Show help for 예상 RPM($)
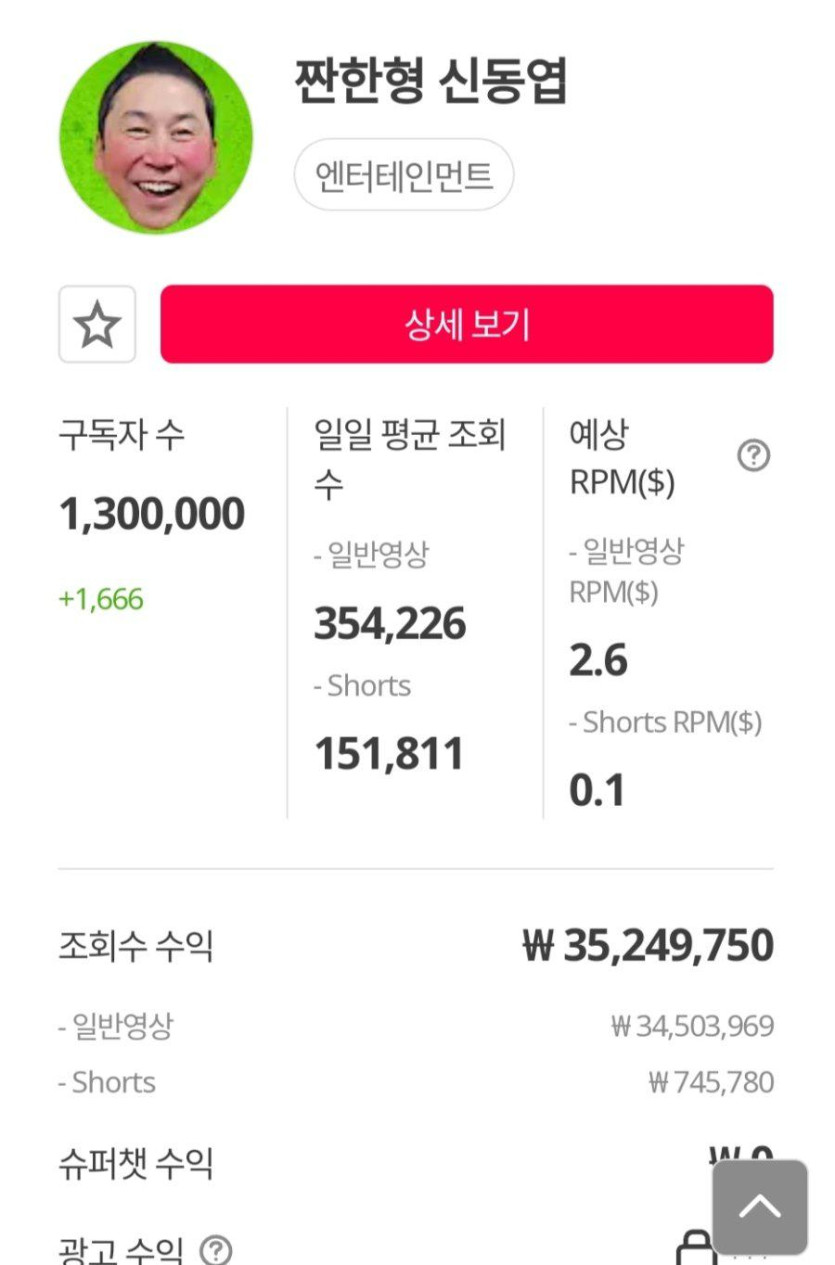This screenshot has height=1265, width=835. point(753,456)
